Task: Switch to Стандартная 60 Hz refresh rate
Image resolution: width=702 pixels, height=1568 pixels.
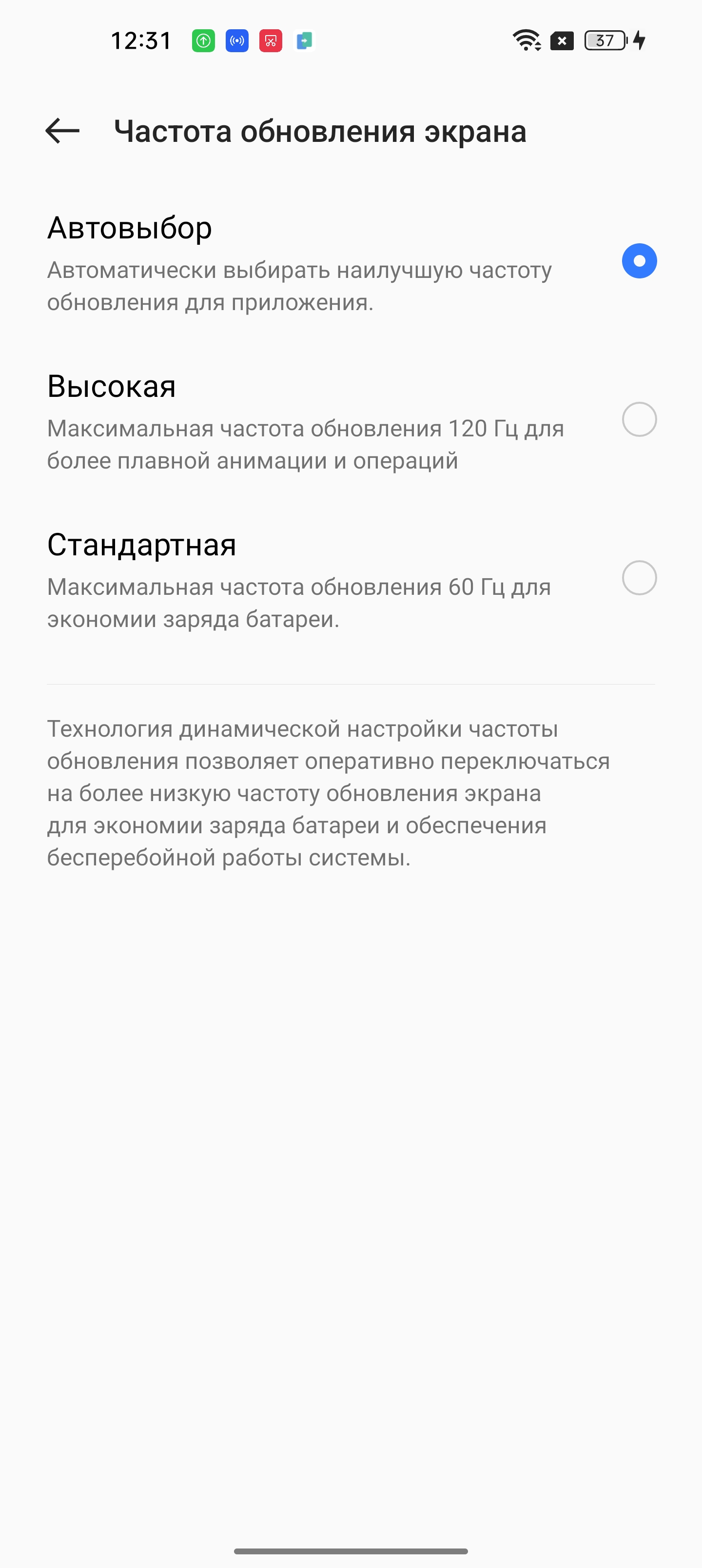Action: [639, 578]
